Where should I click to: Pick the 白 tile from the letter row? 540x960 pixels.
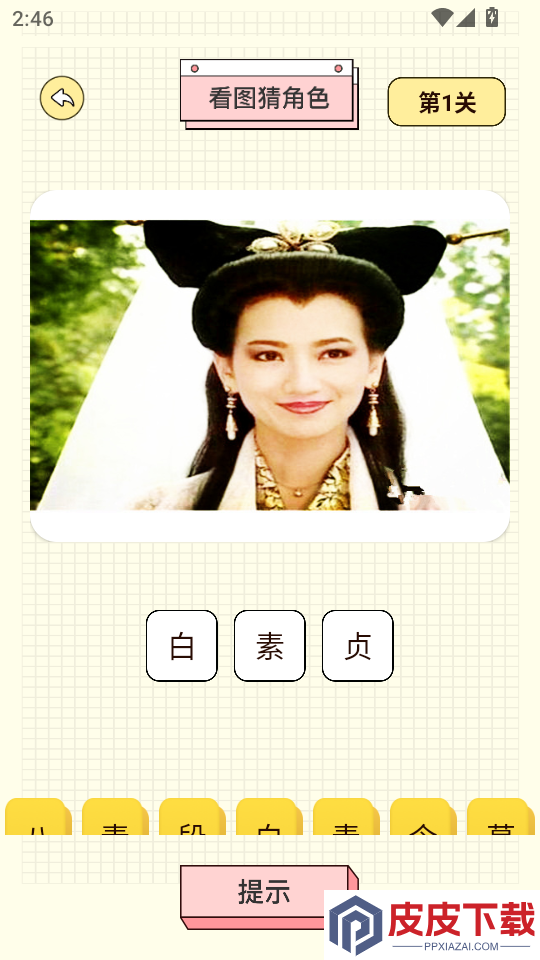pyautogui.click(x=269, y=817)
